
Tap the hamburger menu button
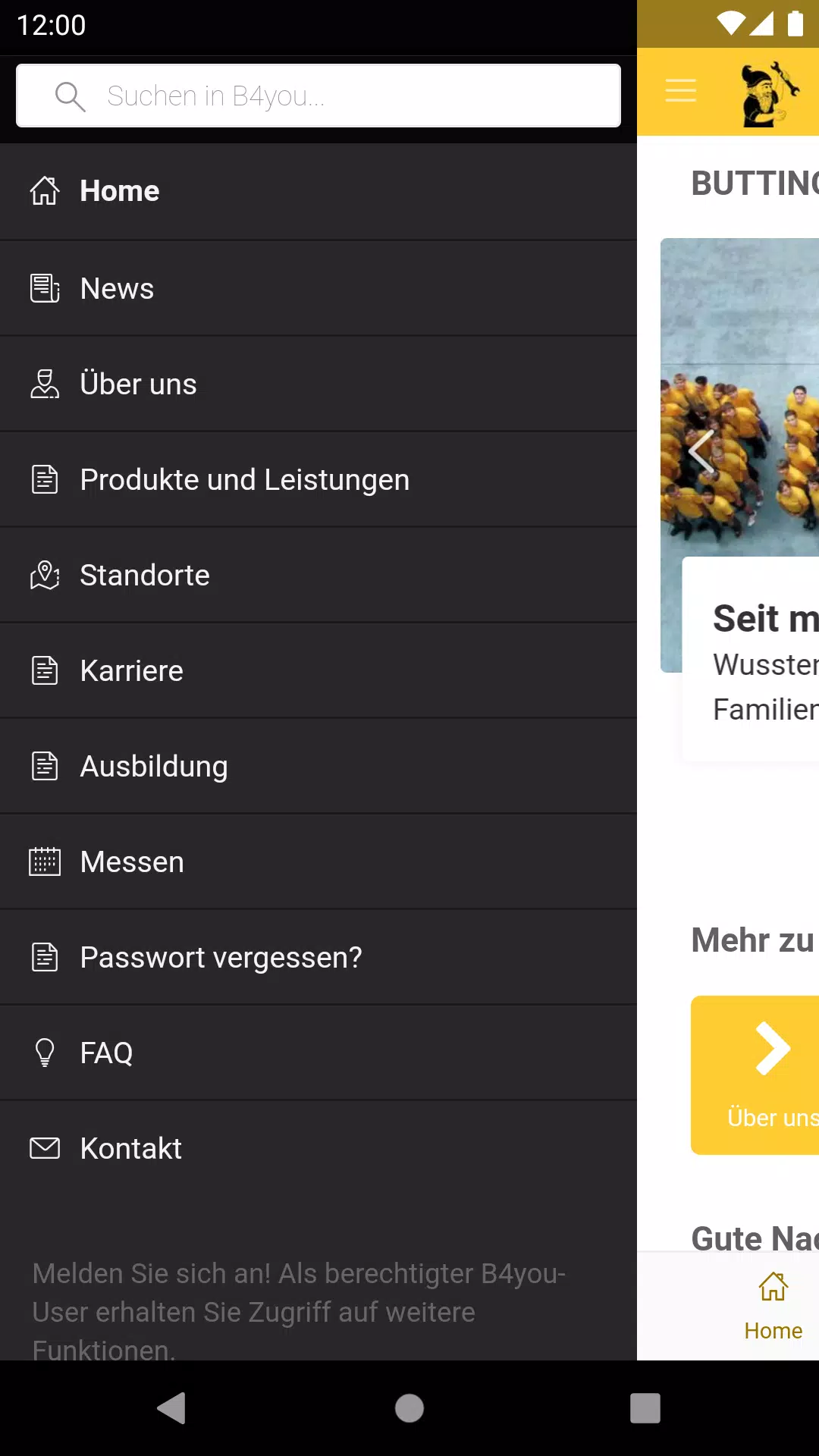[680, 90]
